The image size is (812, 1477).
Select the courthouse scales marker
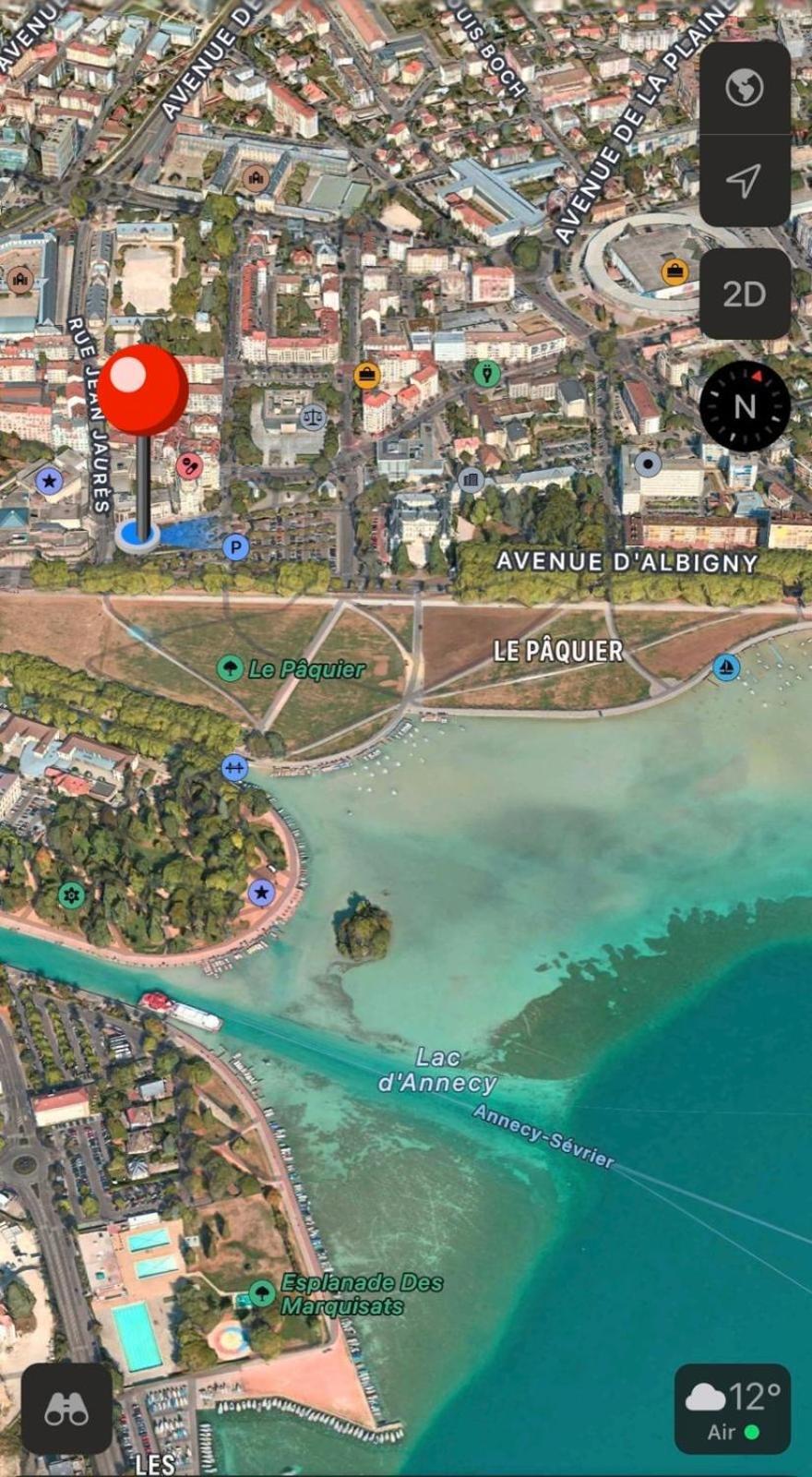coord(313,417)
